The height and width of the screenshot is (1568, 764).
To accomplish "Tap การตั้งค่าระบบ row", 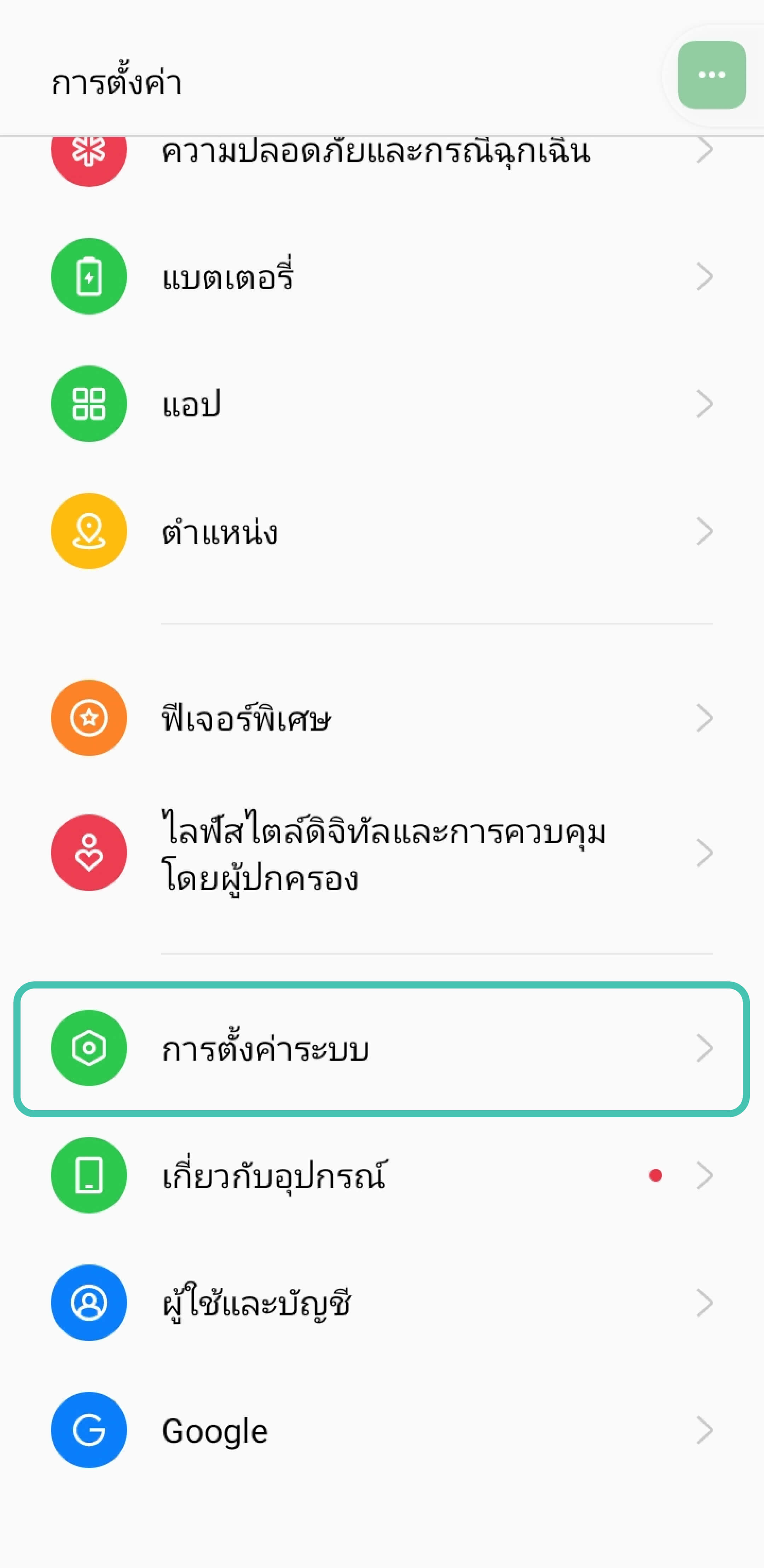I will pos(381,1048).
